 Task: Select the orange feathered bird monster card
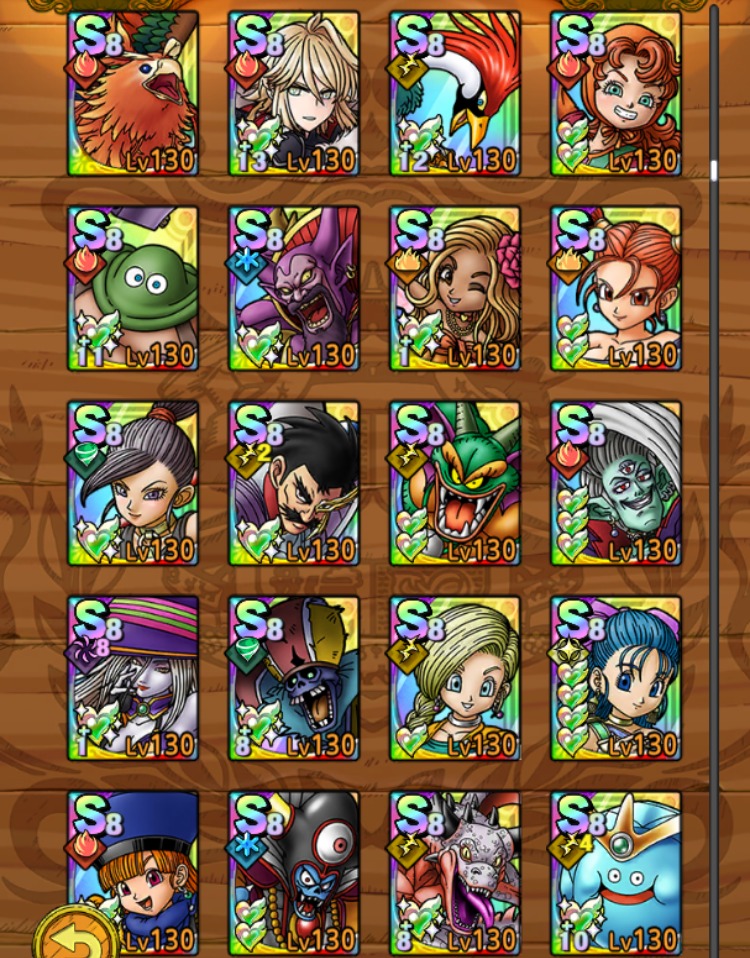pyautogui.click(x=133, y=93)
